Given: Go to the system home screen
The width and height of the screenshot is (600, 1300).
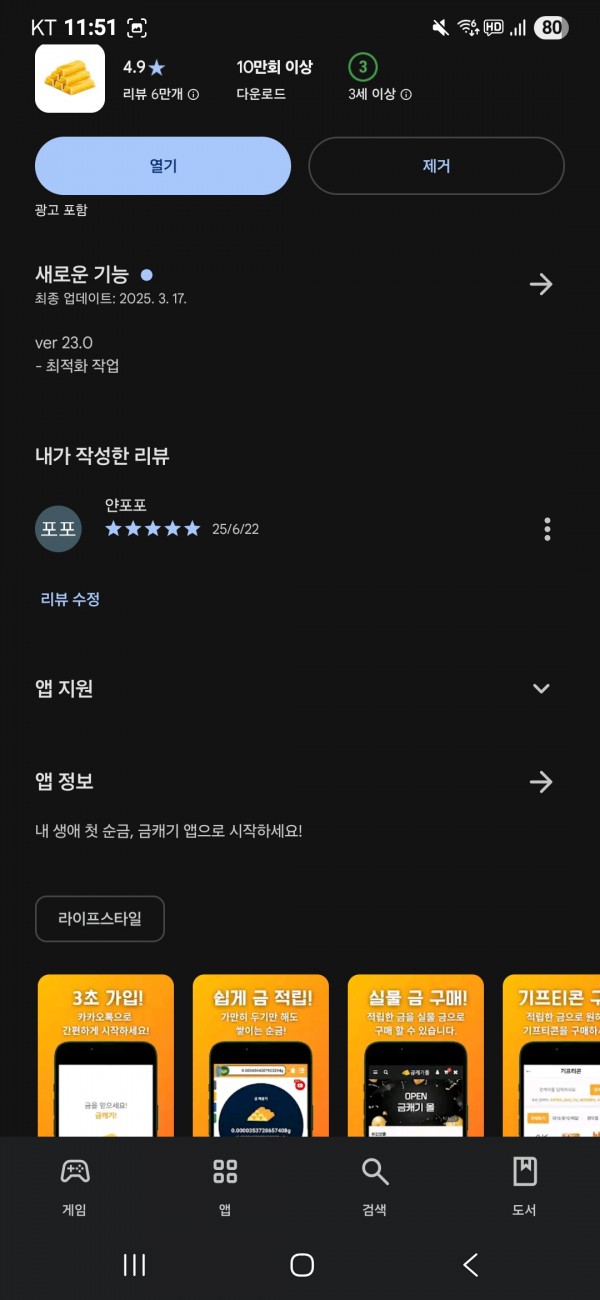Looking at the screenshot, I should (301, 1264).
